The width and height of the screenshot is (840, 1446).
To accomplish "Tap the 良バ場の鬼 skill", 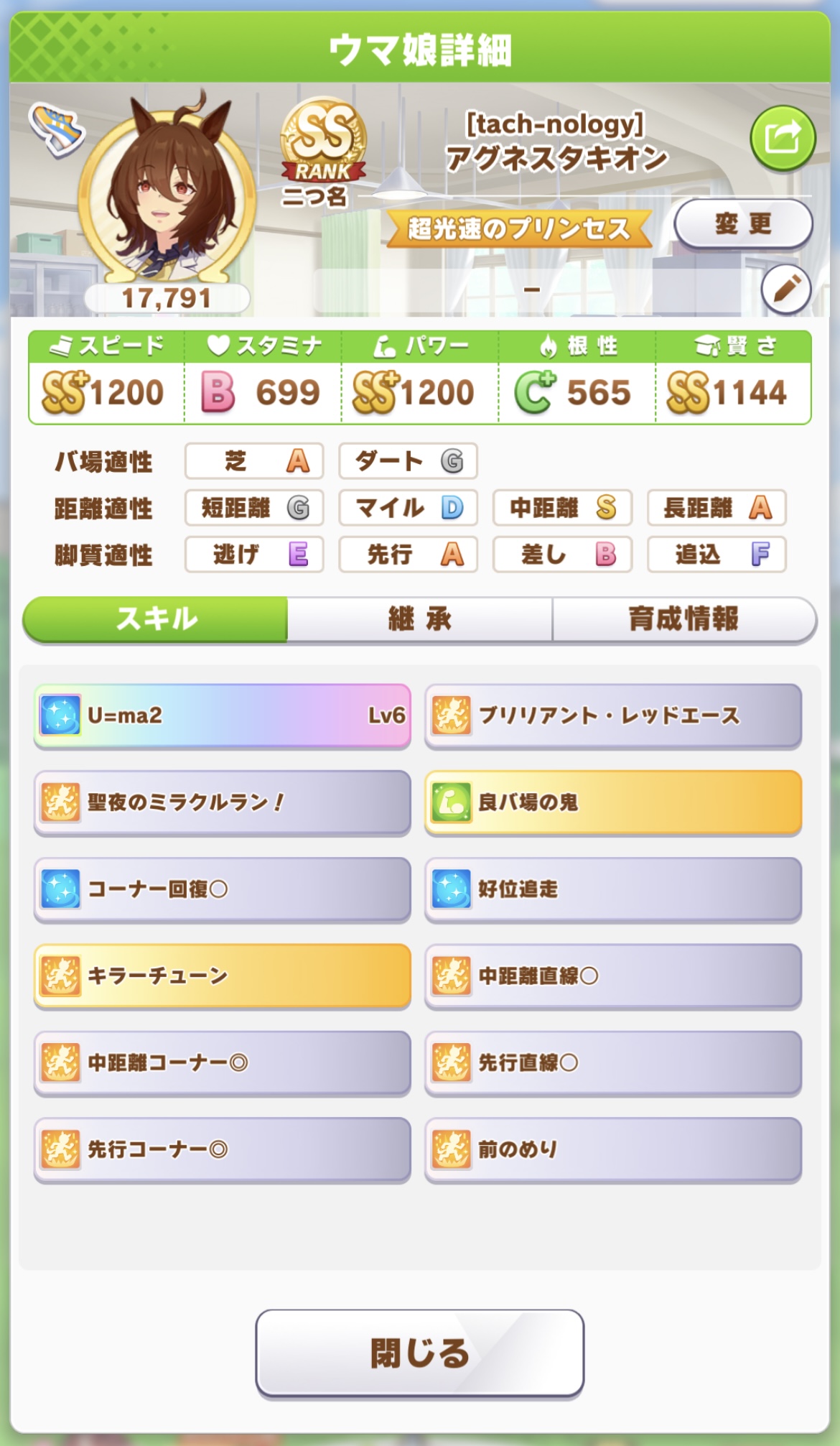I will 613,802.
